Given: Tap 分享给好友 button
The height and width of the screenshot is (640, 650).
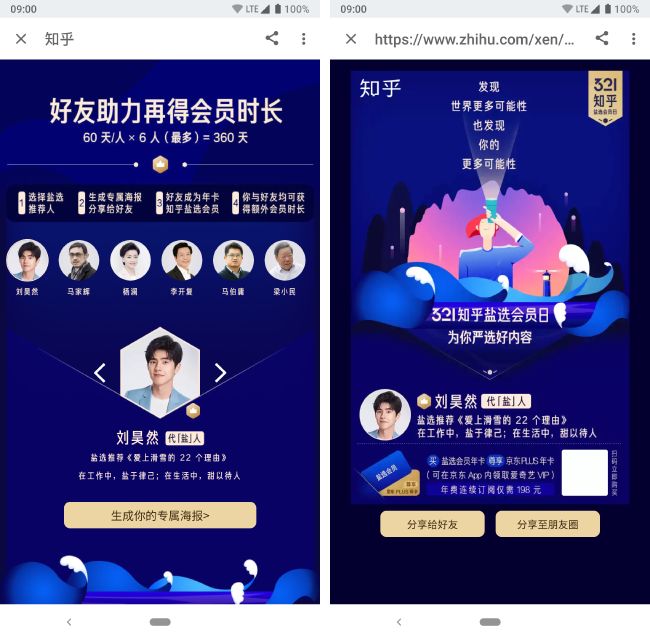Looking at the screenshot, I should (432, 524).
